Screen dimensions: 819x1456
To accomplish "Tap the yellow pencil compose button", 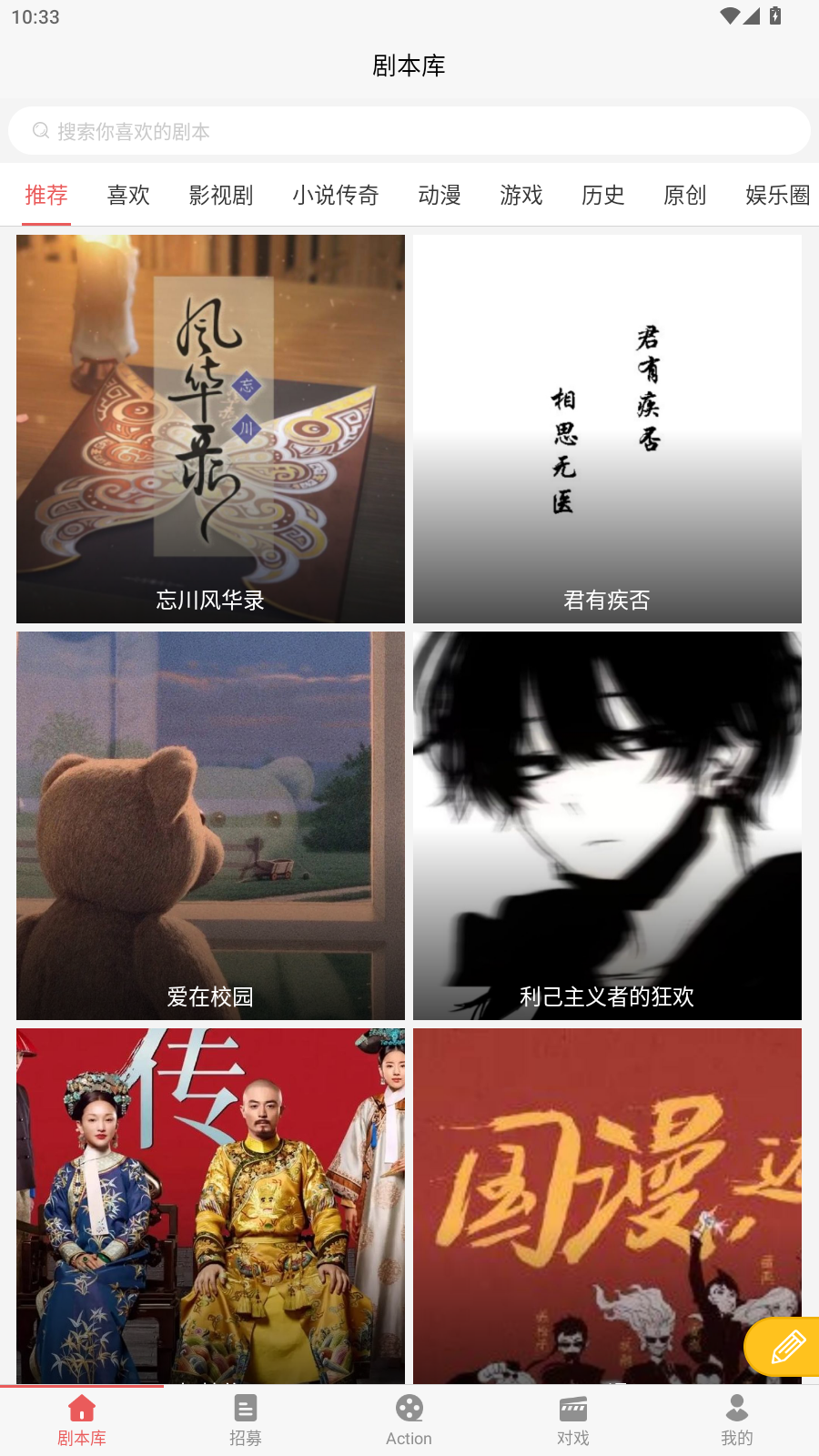I will (786, 1347).
